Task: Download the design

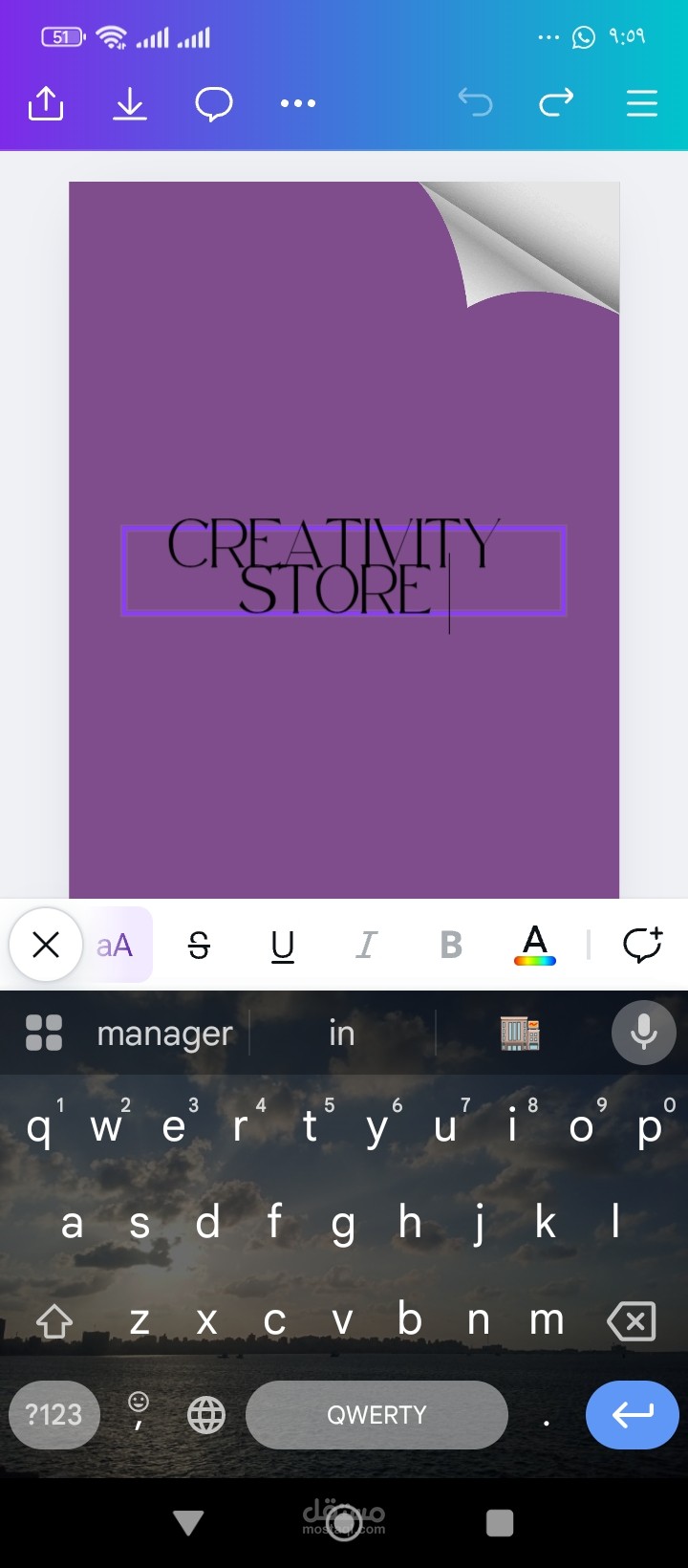Action: click(130, 103)
